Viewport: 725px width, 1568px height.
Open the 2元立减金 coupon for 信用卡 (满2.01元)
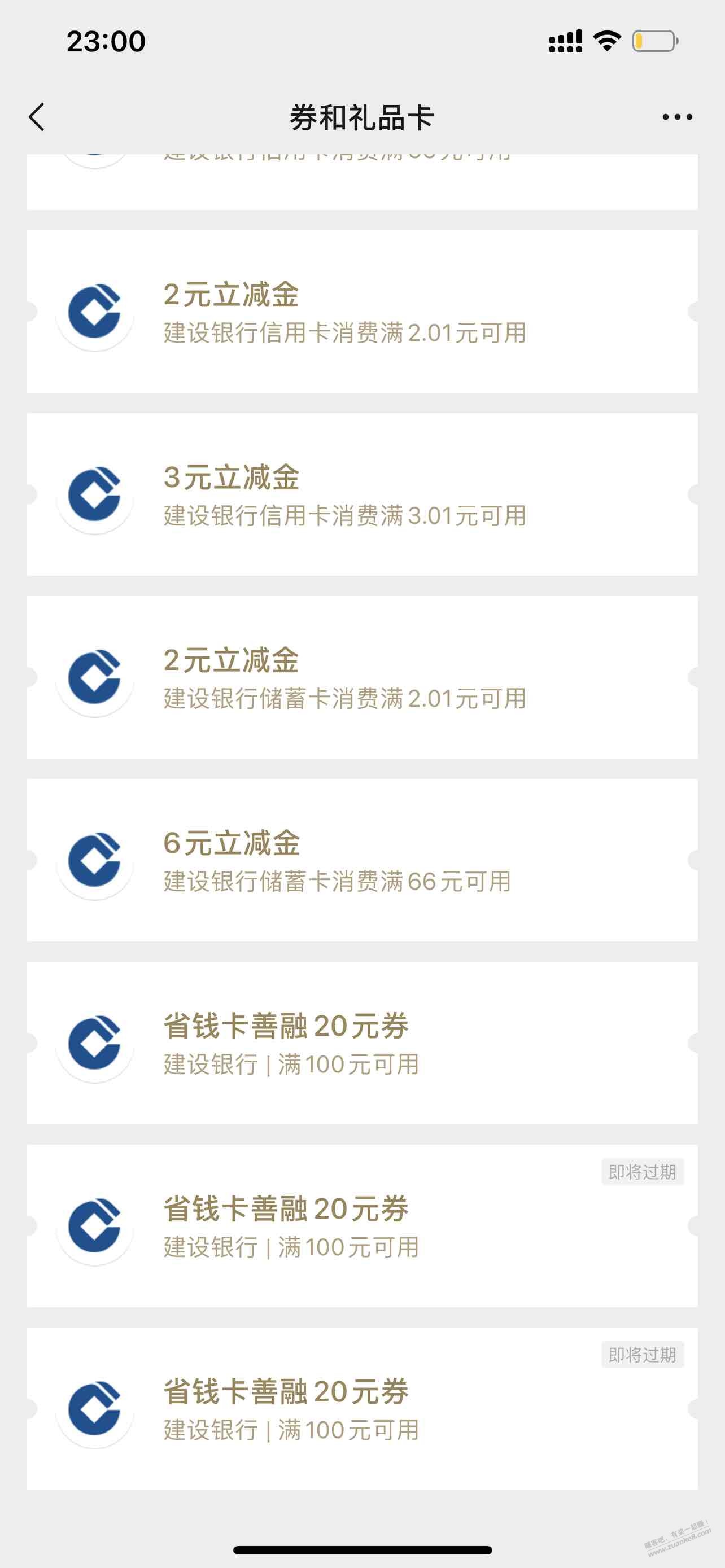coord(362,312)
